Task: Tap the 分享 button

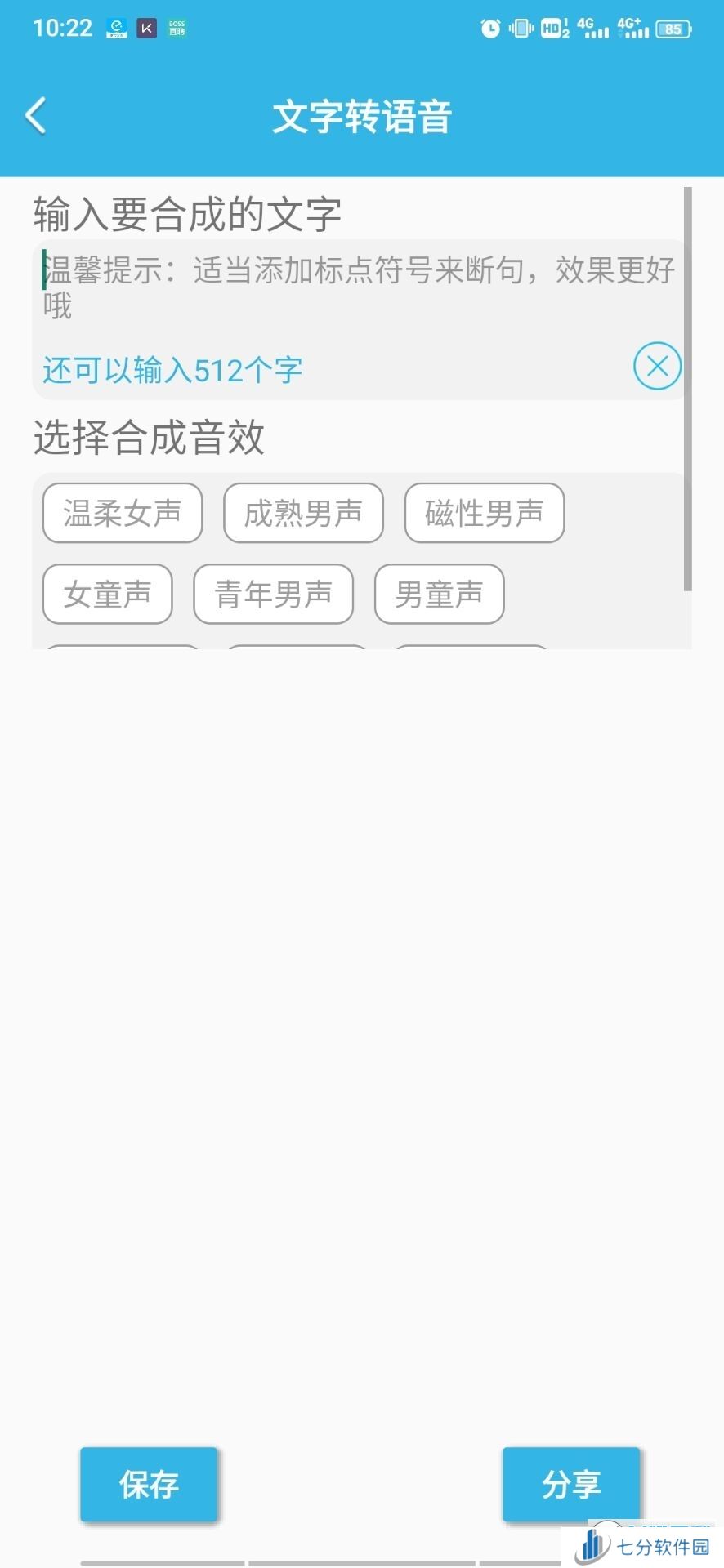Action: tap(571, 1484)
